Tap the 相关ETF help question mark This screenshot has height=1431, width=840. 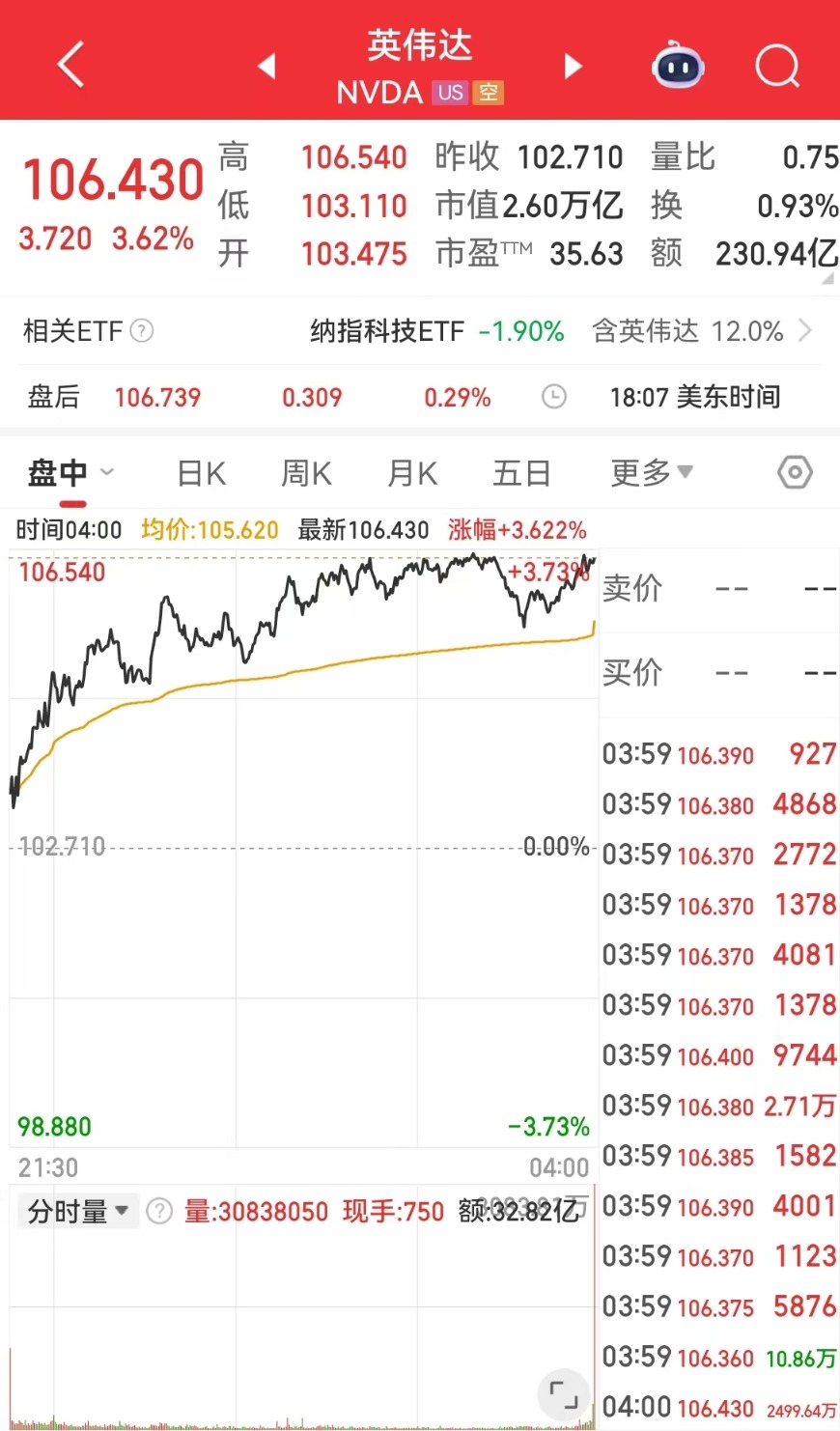(142, 331)
